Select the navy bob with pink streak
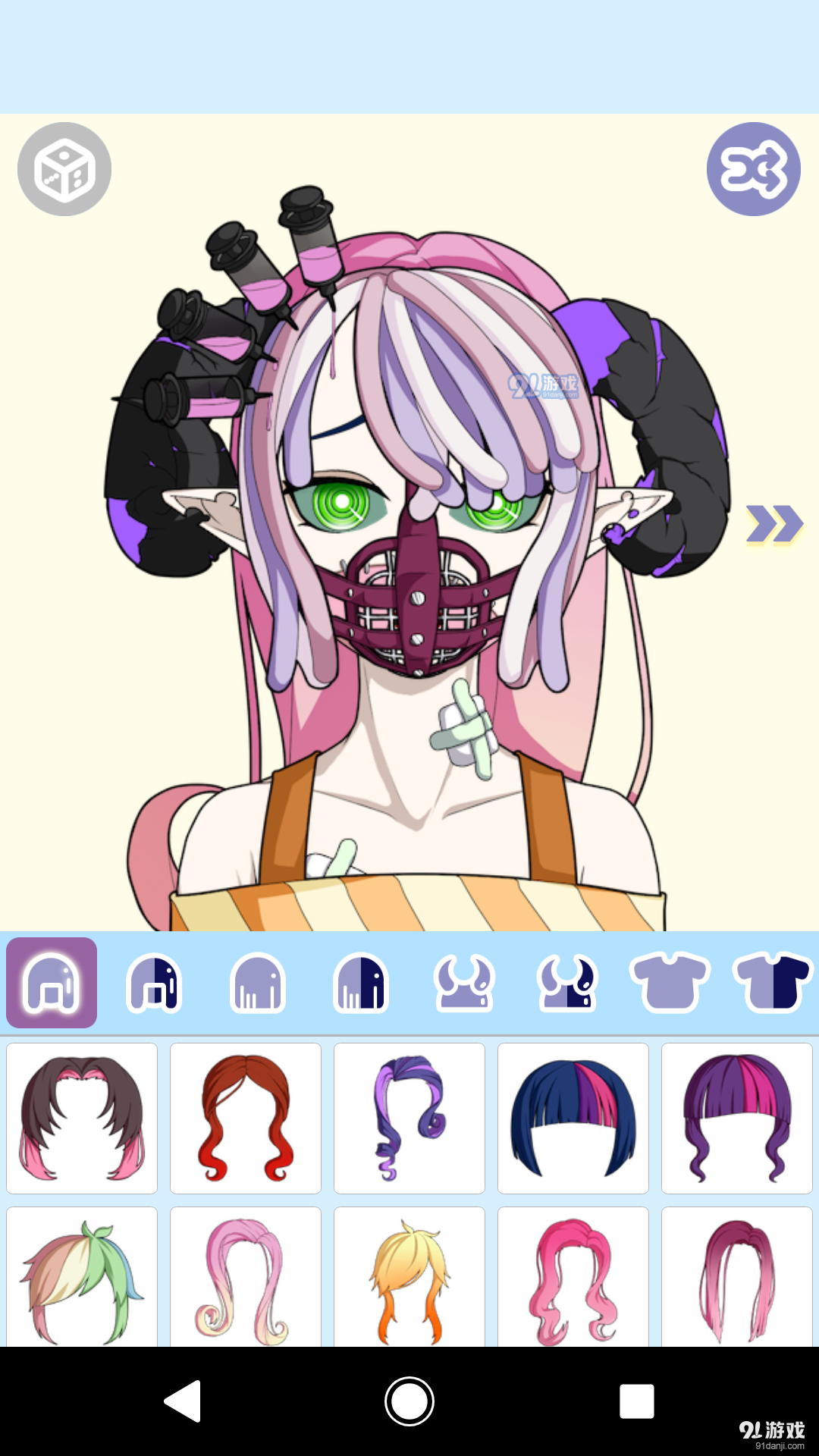The height and width of the screenshot is (1456, 819). (x=573, y=1118)
